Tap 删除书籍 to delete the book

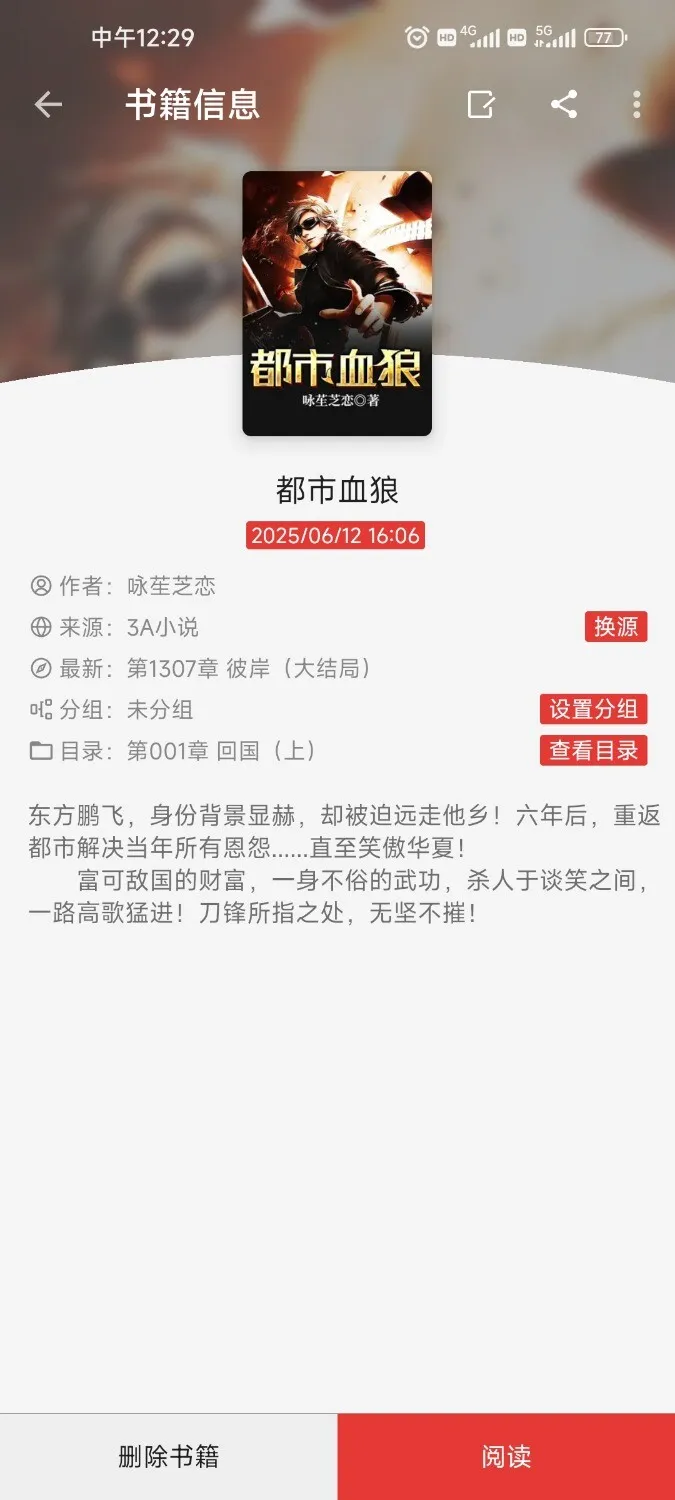[168, 1456]
